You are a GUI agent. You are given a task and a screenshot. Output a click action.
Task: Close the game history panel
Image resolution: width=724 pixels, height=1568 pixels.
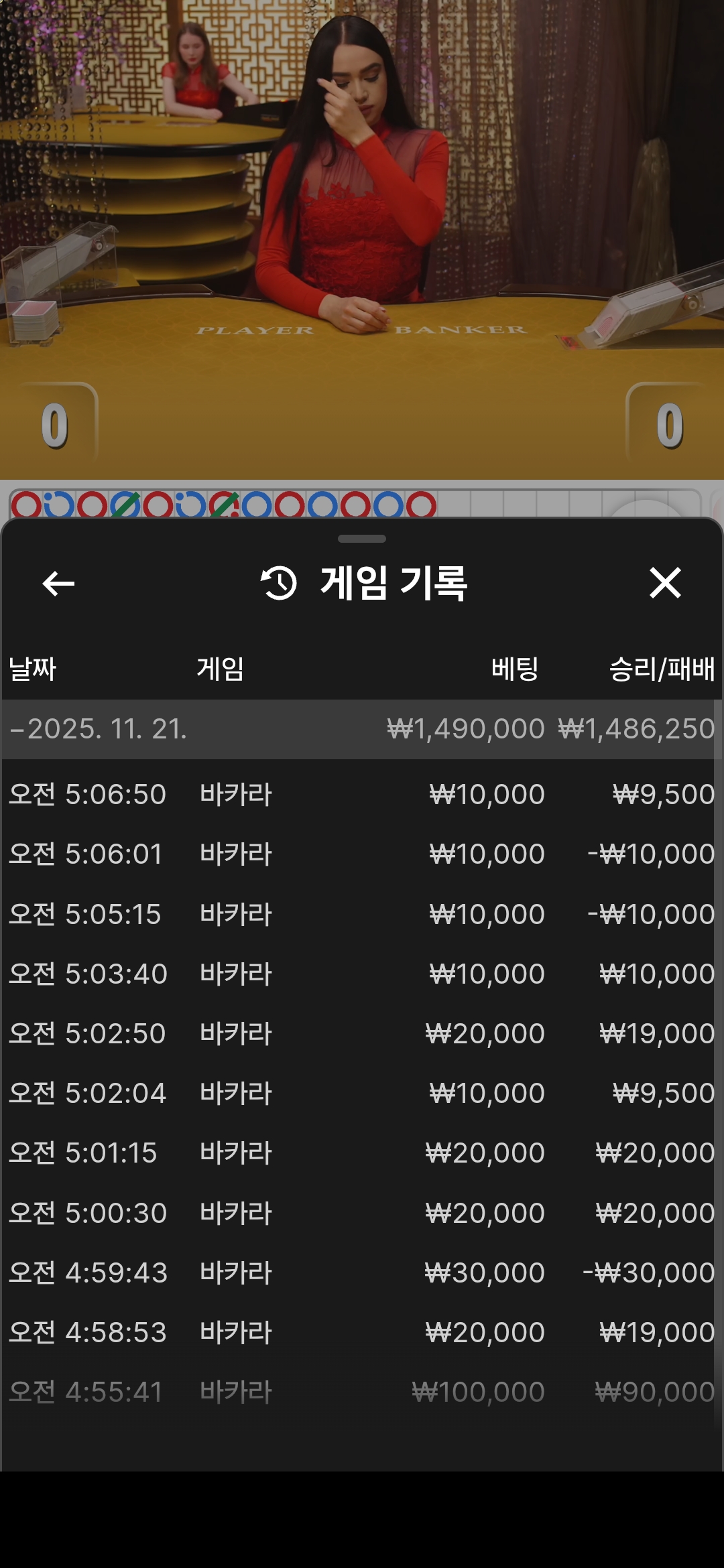click(665, 583)
